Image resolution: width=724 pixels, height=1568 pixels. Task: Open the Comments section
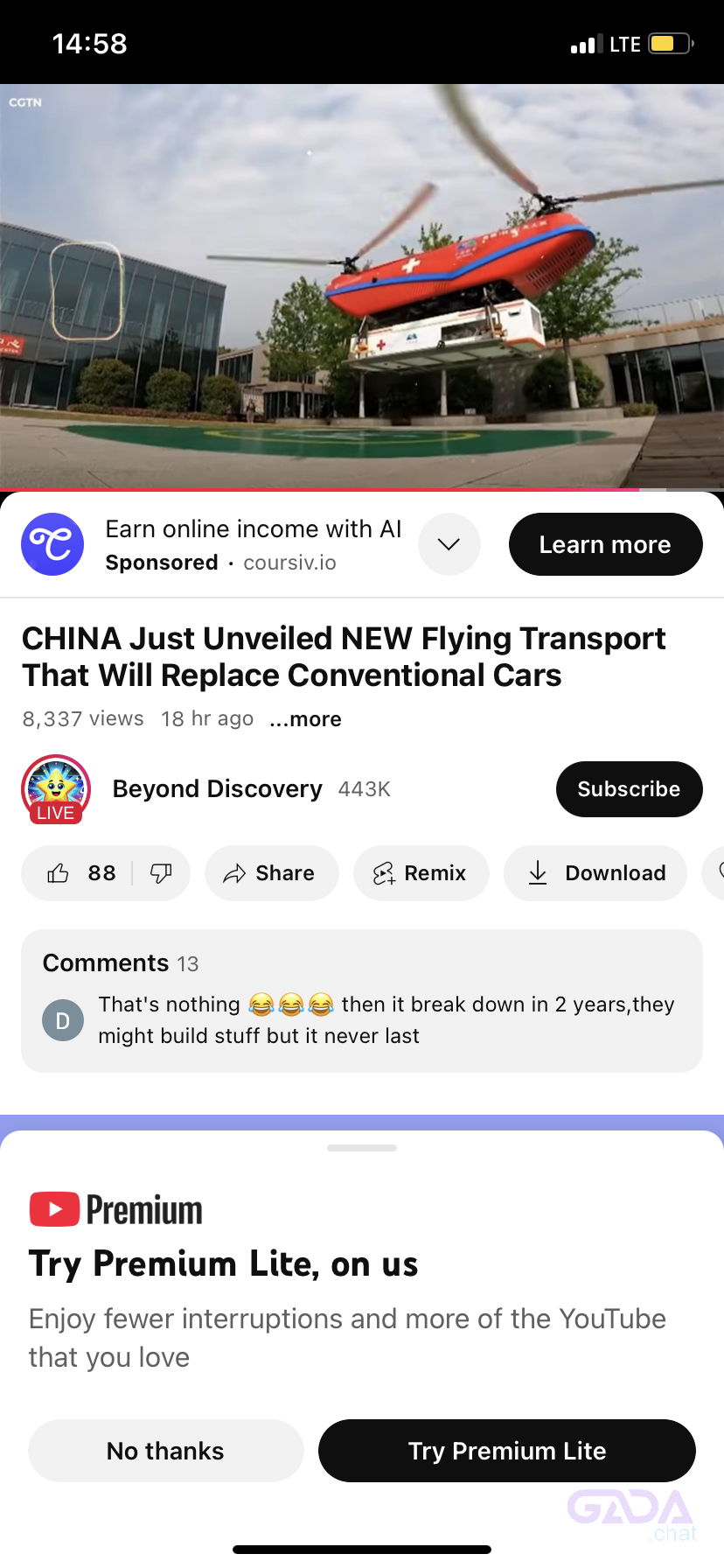coord(361,1000)
